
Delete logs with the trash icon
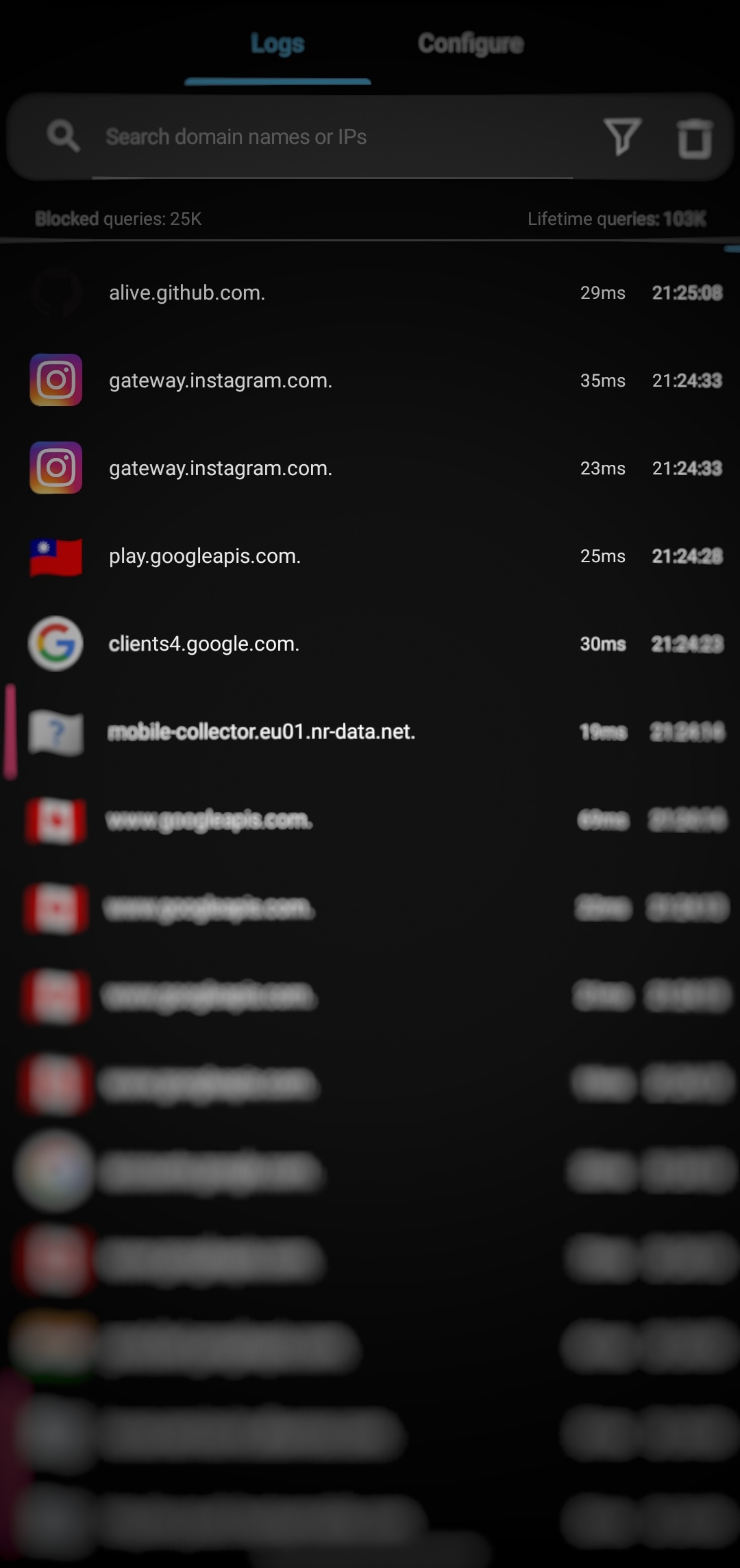pyautogui.click(x=694, y=138)
